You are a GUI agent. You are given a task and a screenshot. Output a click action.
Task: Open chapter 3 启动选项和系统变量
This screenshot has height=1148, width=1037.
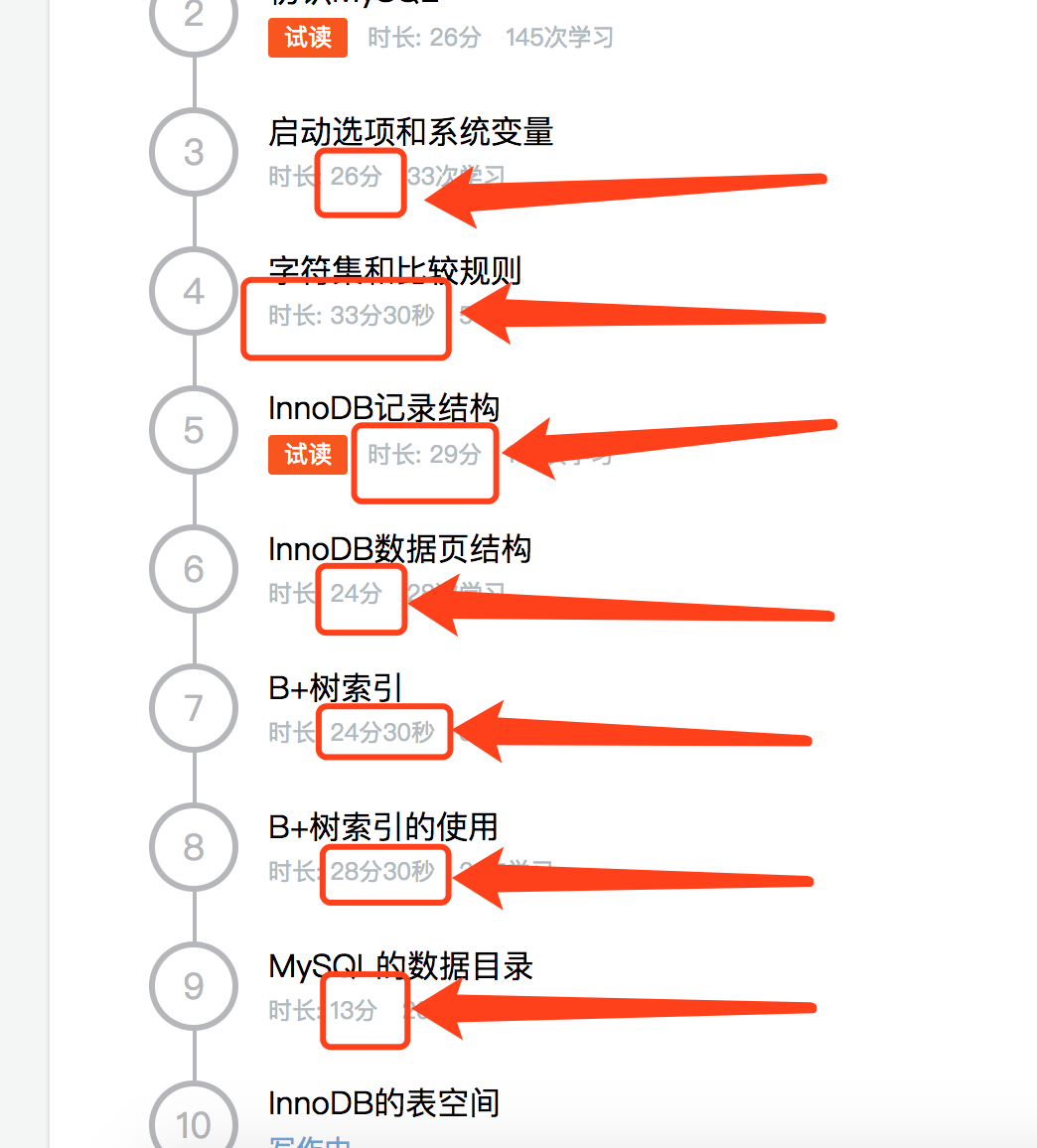point(410,132)
